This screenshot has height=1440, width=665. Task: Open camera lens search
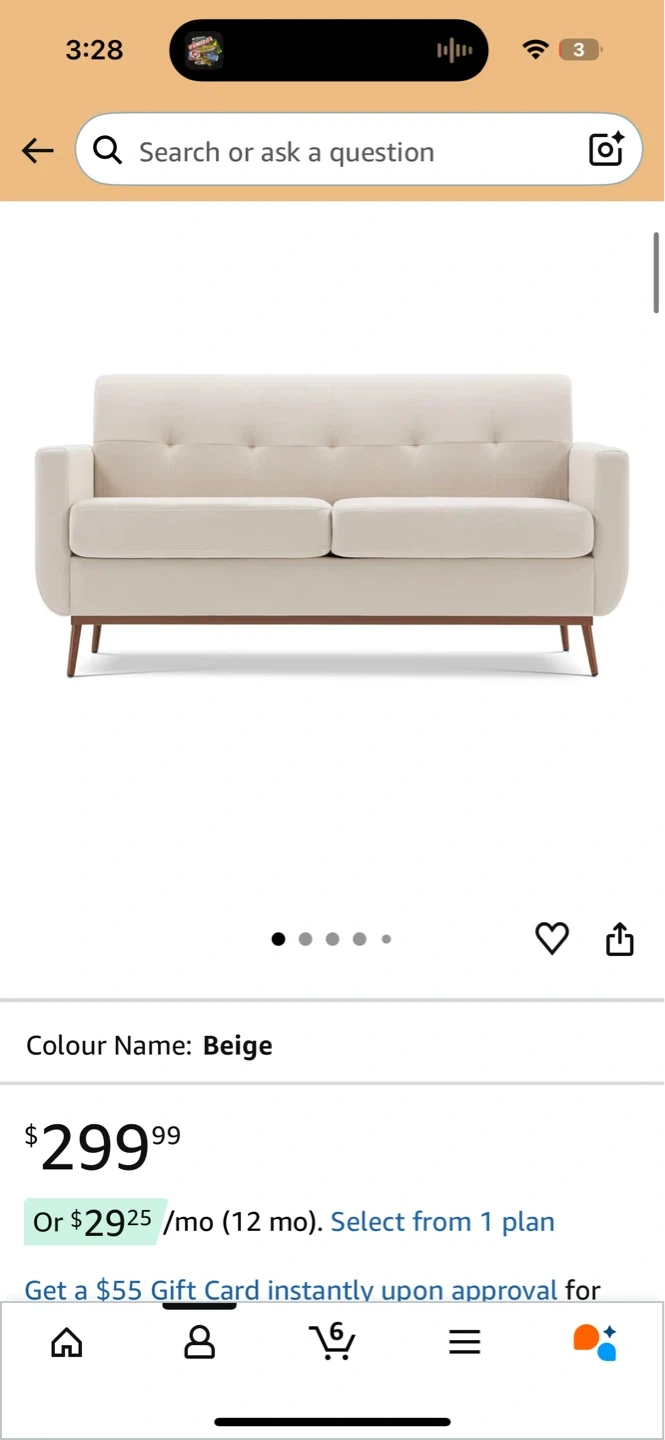tap(606, 150)
